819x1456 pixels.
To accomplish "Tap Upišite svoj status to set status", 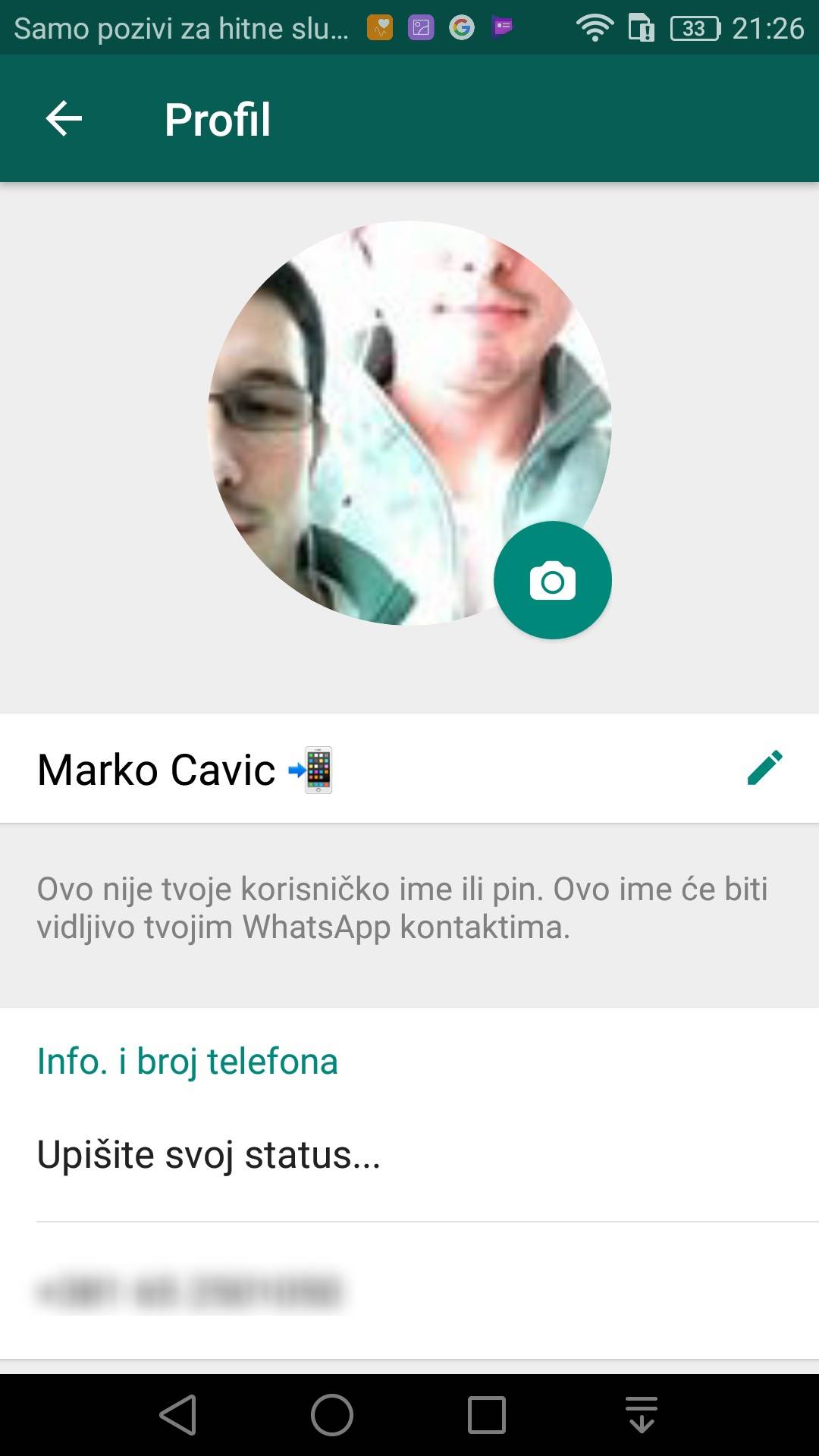I will pyautogui.click(x=209, y=1155).
